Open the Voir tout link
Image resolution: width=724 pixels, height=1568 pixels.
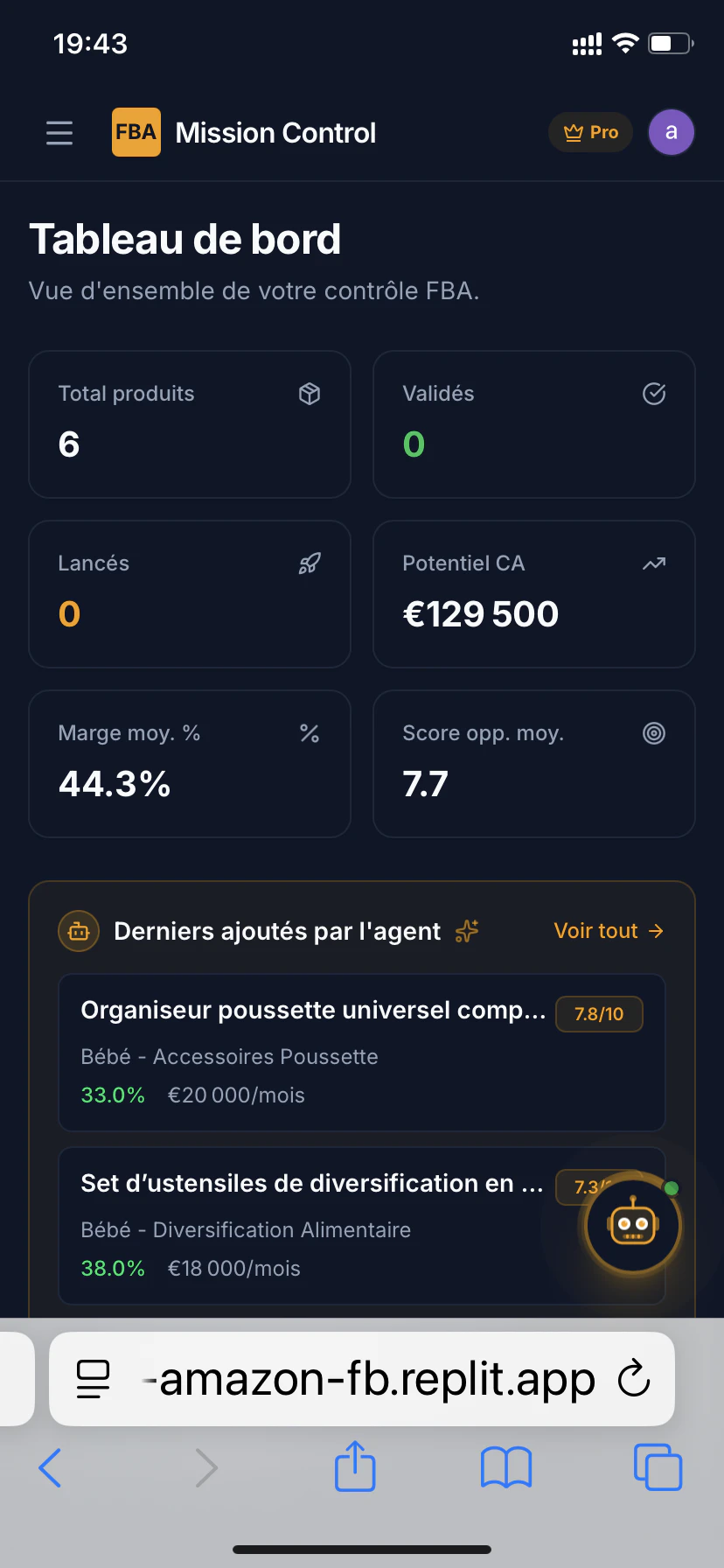(609, 930)
